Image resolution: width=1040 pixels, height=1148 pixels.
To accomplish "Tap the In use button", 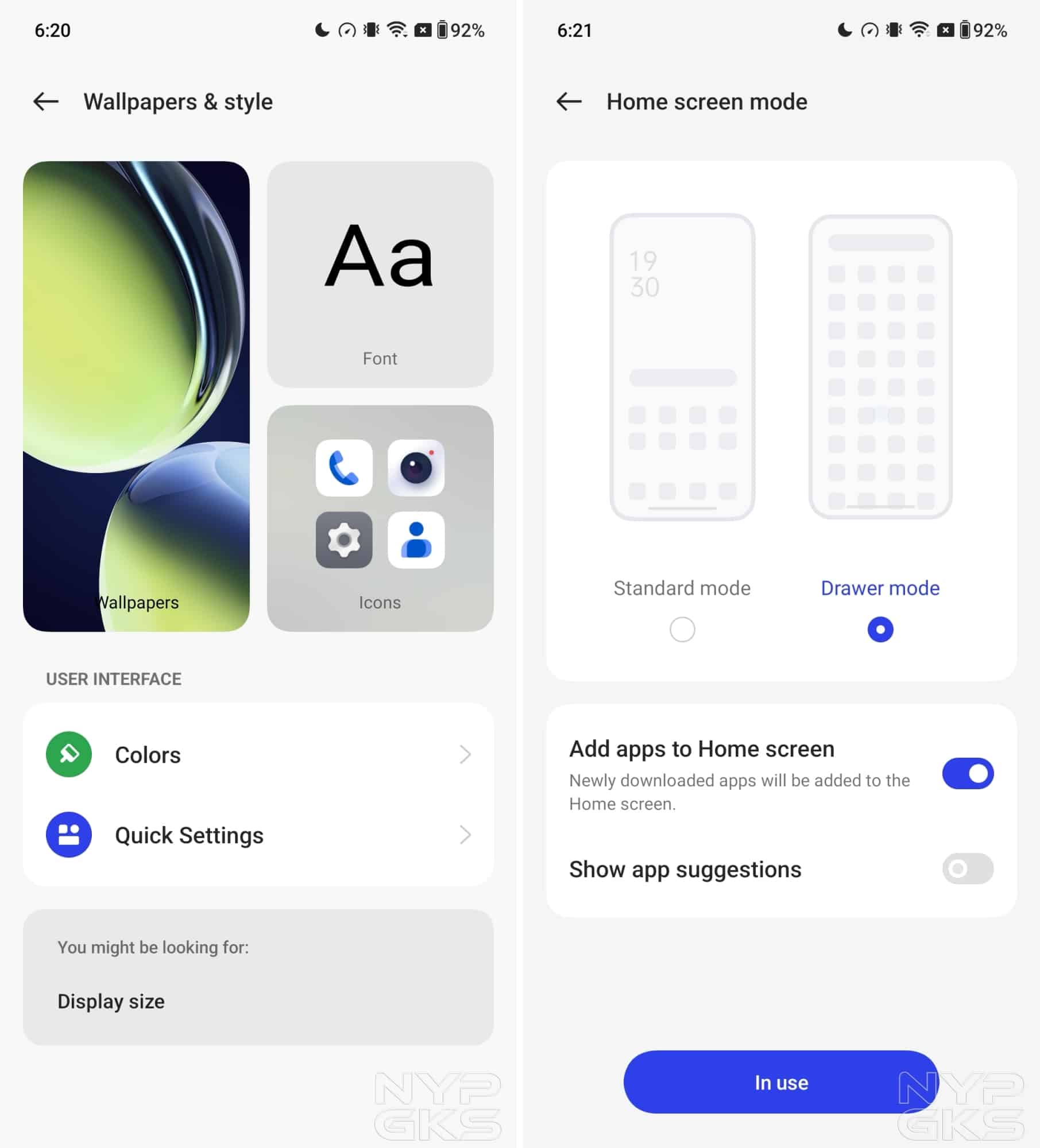I will coord(781,1082).
